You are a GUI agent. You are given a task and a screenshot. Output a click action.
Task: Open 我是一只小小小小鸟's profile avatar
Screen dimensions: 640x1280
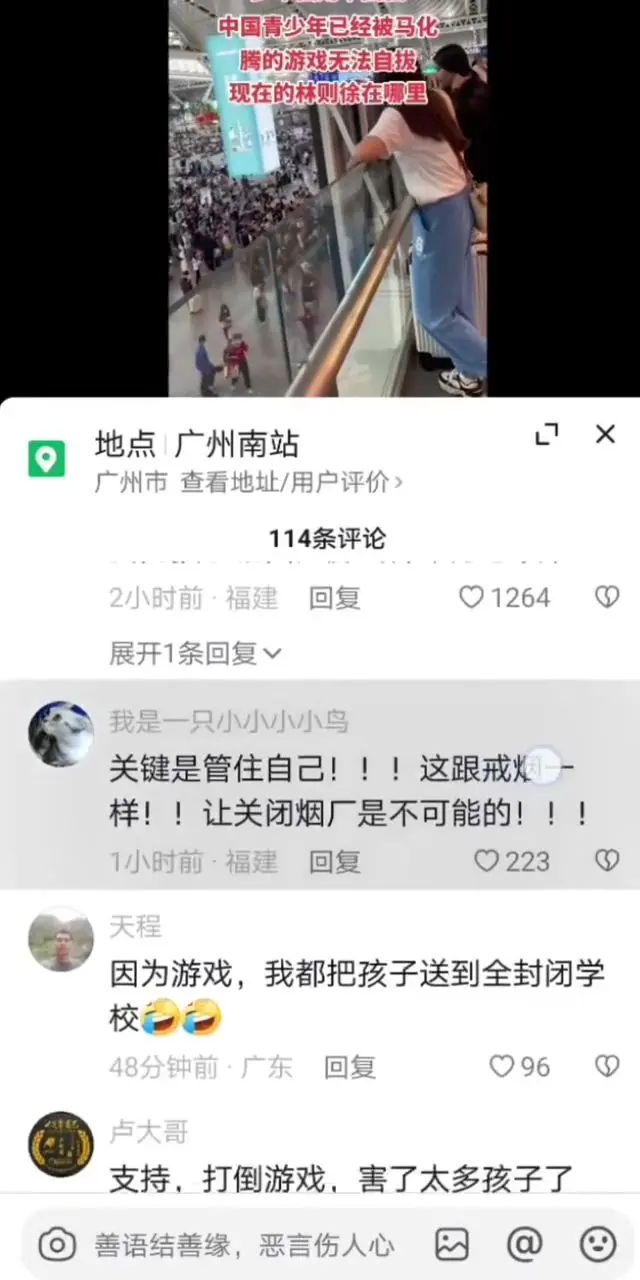60,734
